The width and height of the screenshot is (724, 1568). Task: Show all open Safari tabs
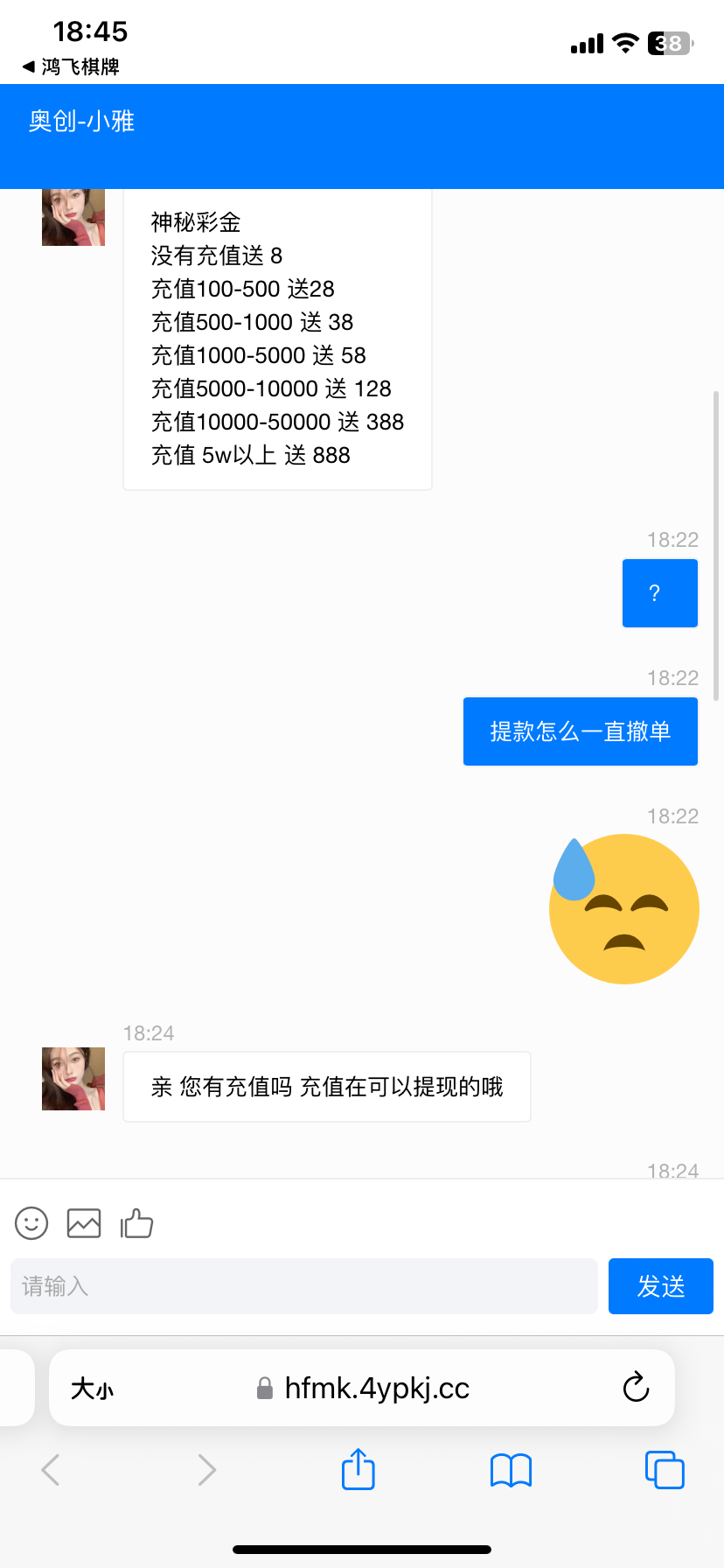665,1470
